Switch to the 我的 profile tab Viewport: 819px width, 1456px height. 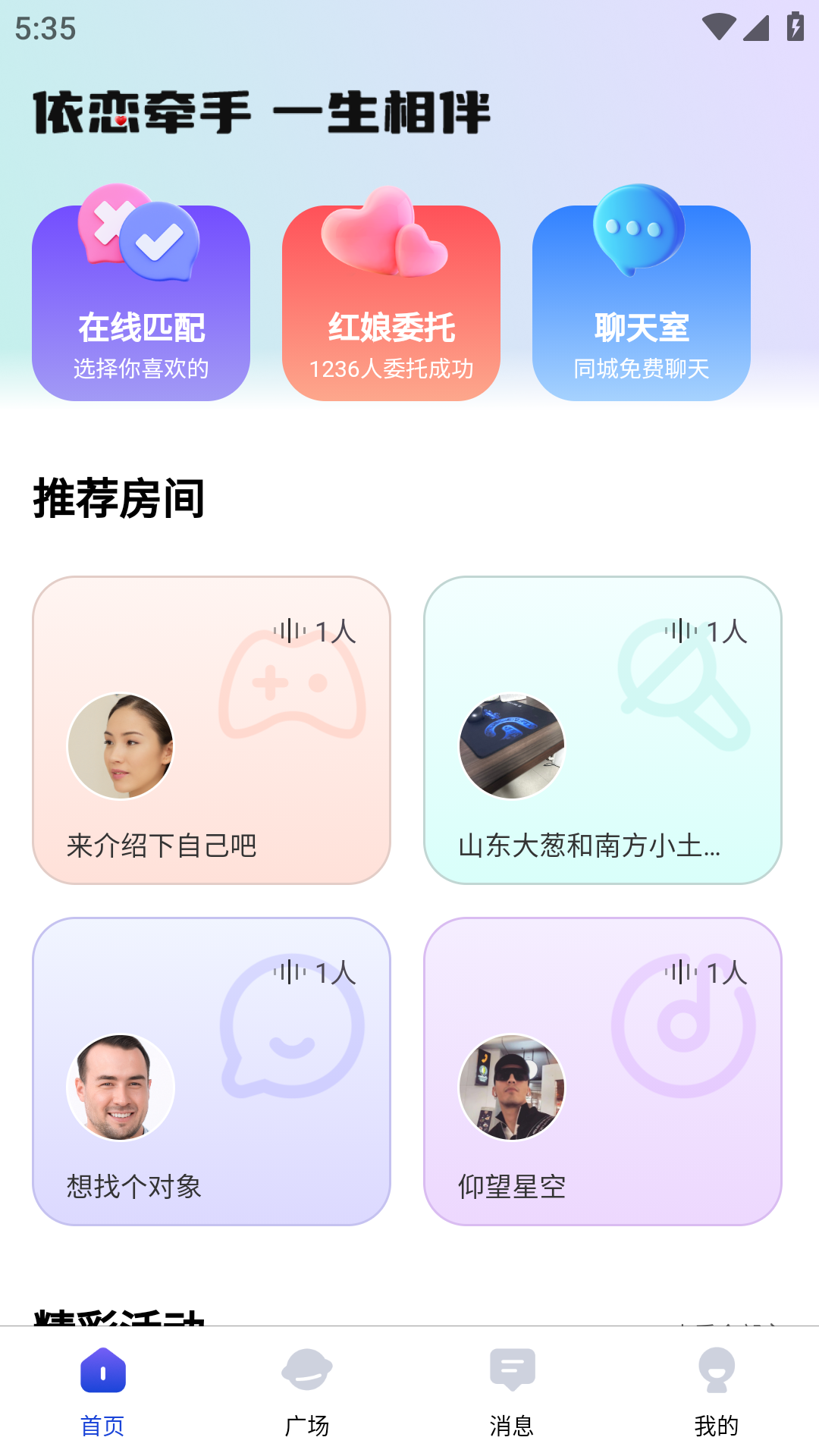coord(717,1392)
